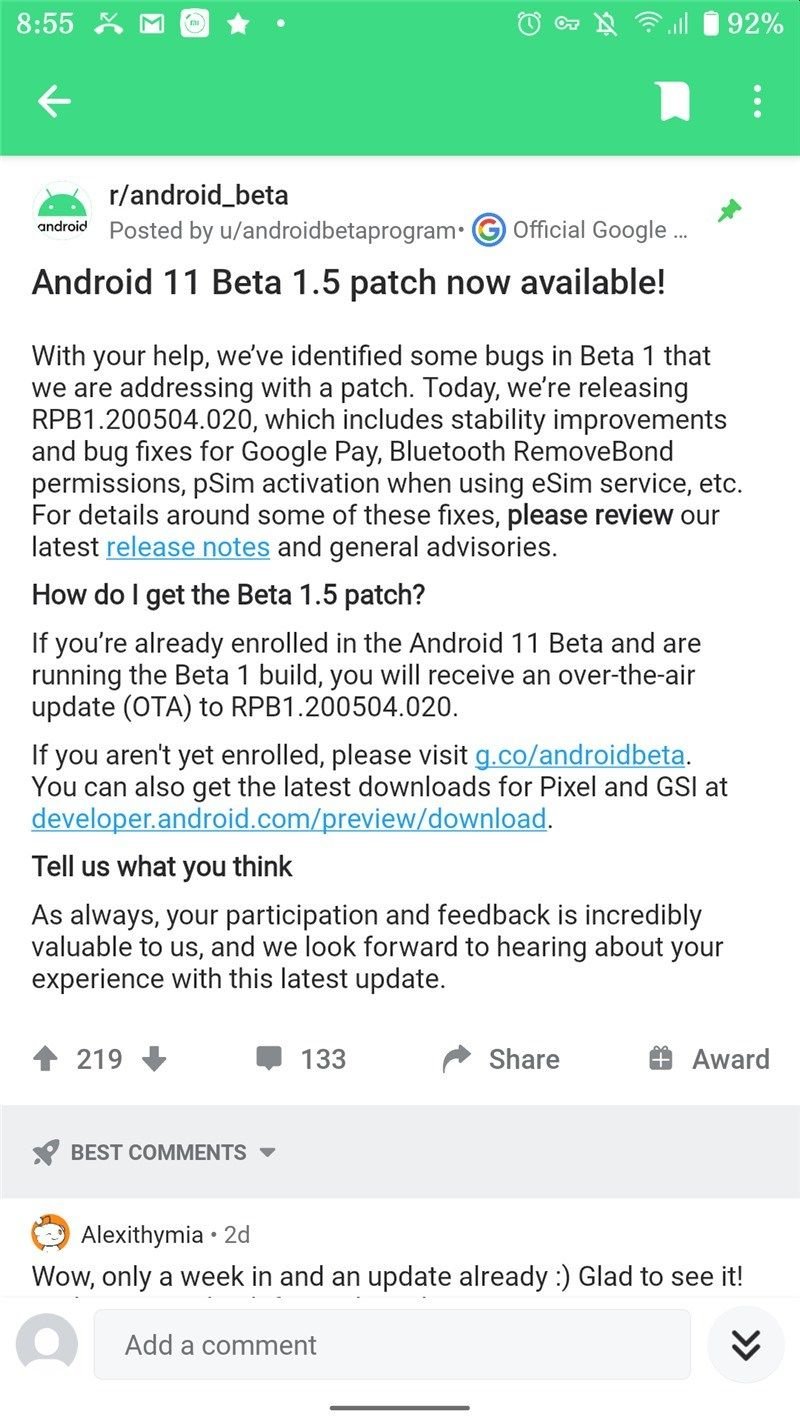Go back using the top arrow
800x1422 pixels.
point(54,101)
